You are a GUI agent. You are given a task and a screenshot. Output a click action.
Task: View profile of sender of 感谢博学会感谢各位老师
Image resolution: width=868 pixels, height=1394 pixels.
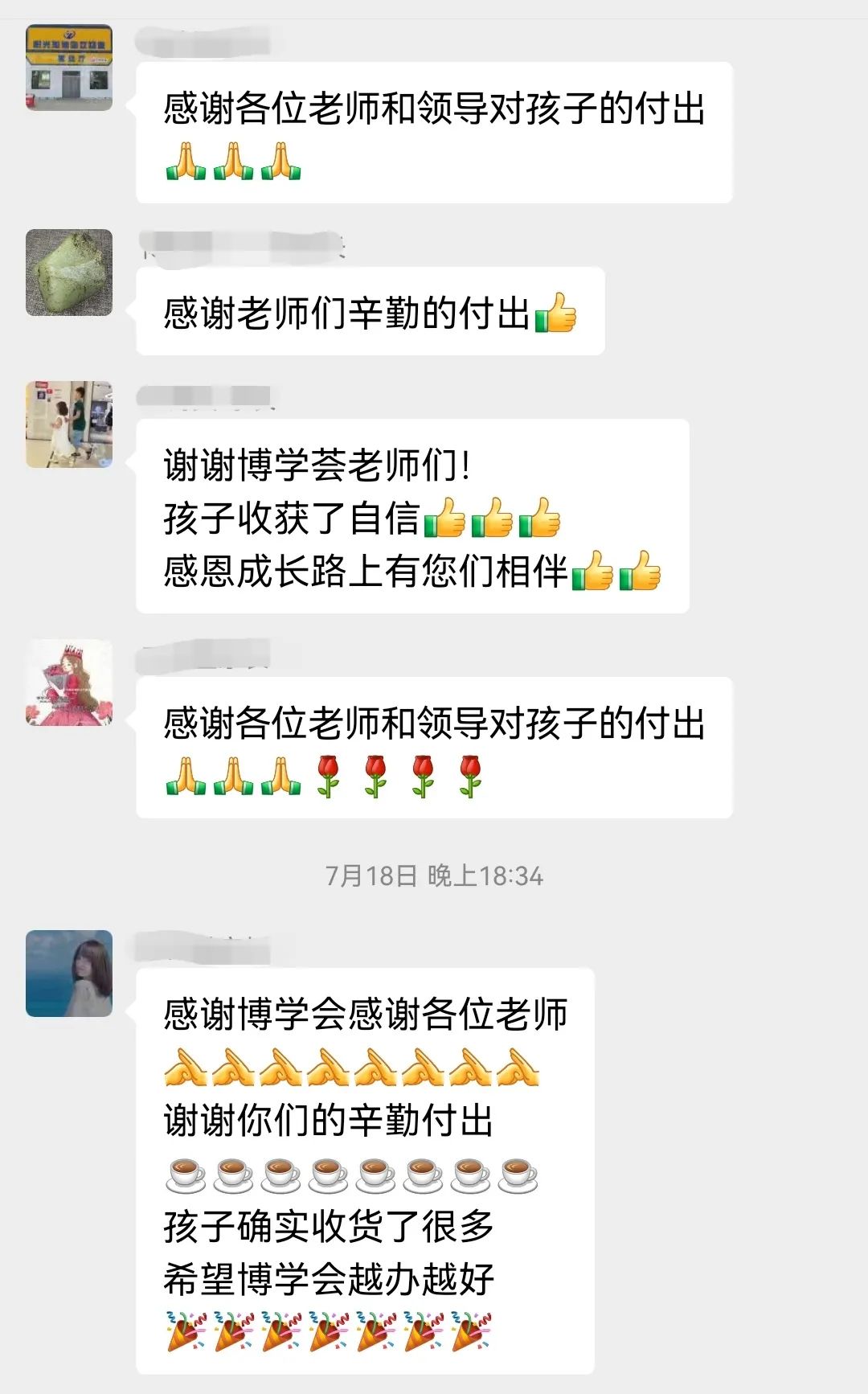click(69, 974)
